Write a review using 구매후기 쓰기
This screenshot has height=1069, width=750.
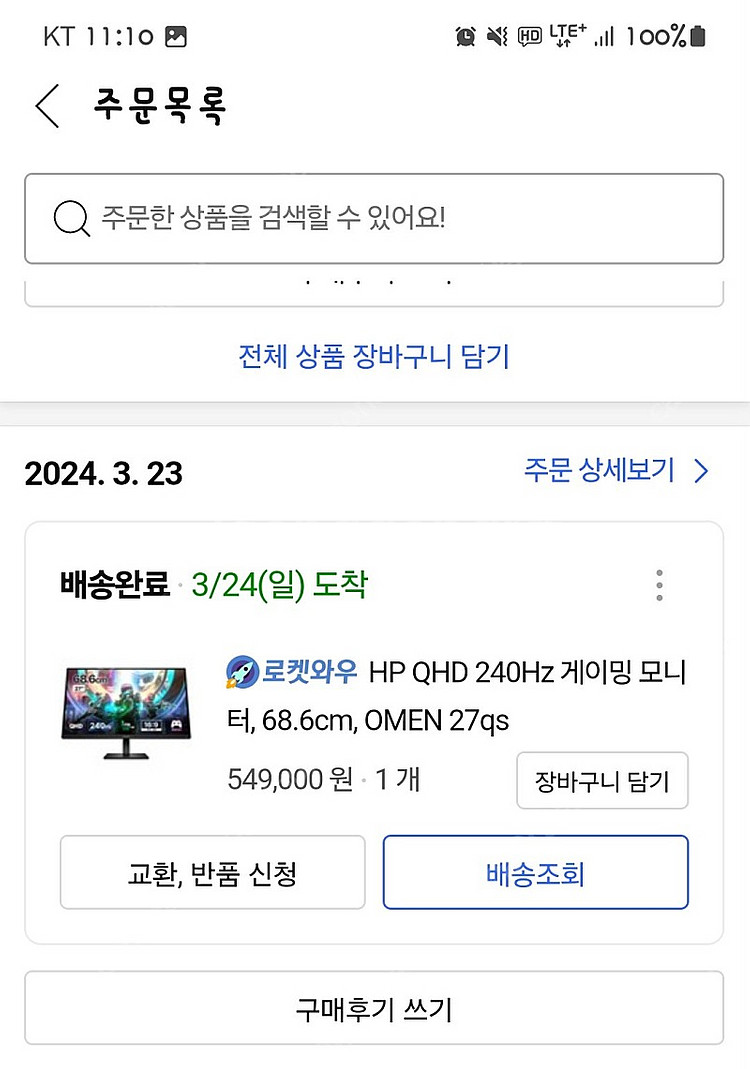click(x=374, y=1007)
